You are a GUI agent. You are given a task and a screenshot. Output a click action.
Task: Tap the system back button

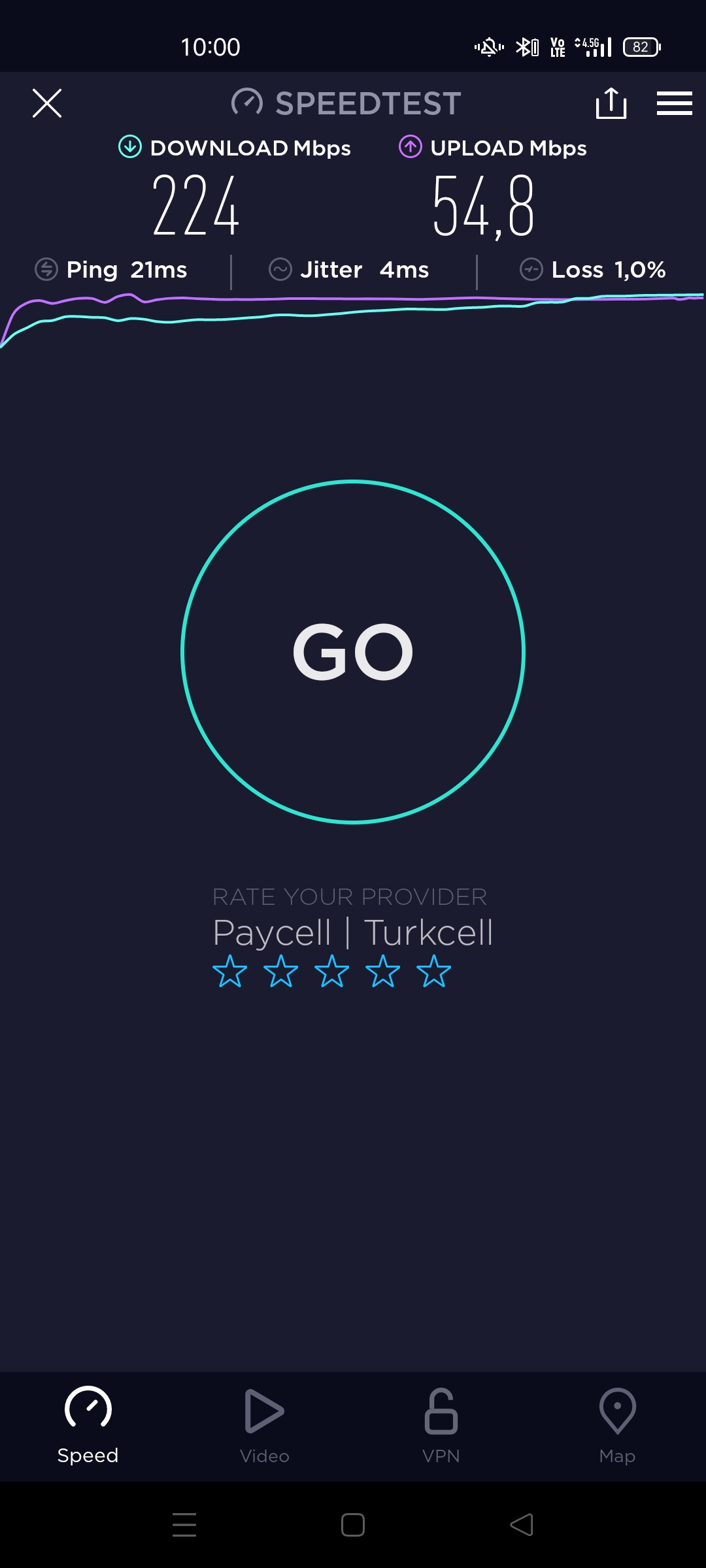(x=522, y=1525)
